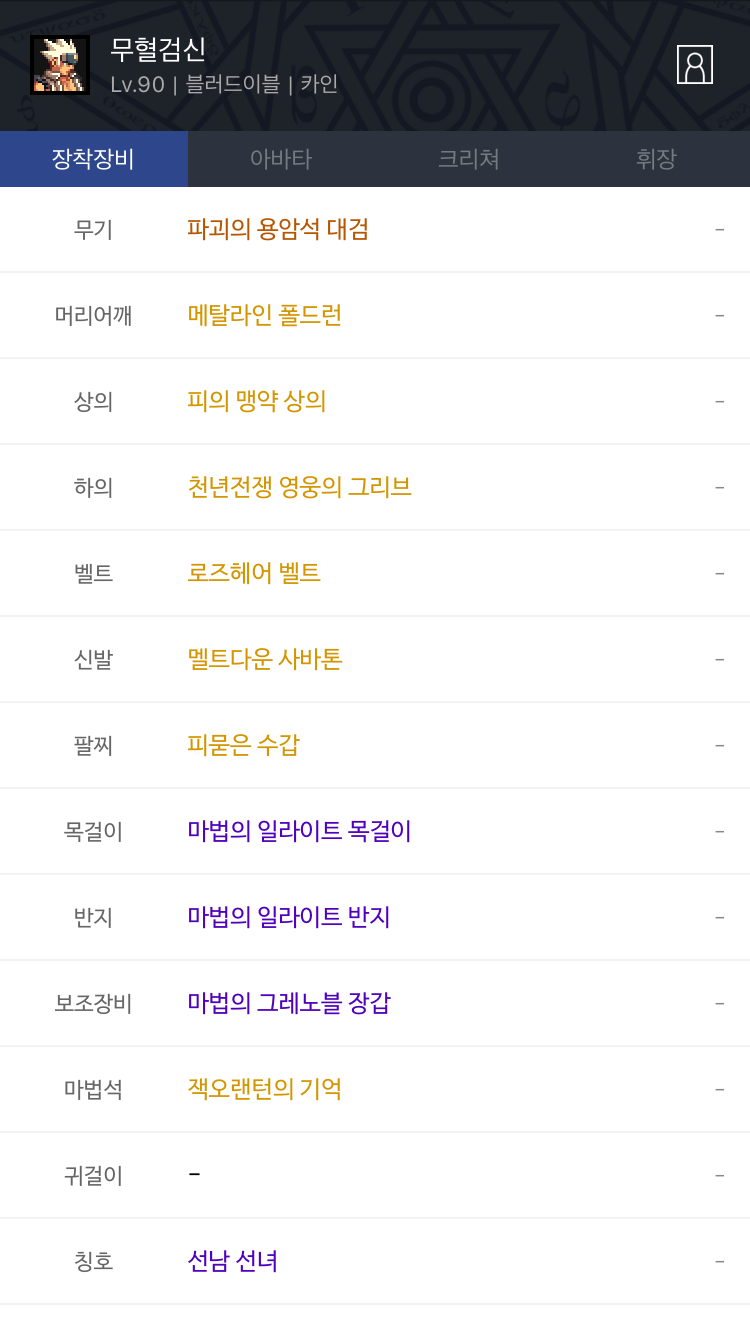Screen dimensions: 750x1334
Task: View details of 메탈라인 폴드런
Action: coord(265,315)
